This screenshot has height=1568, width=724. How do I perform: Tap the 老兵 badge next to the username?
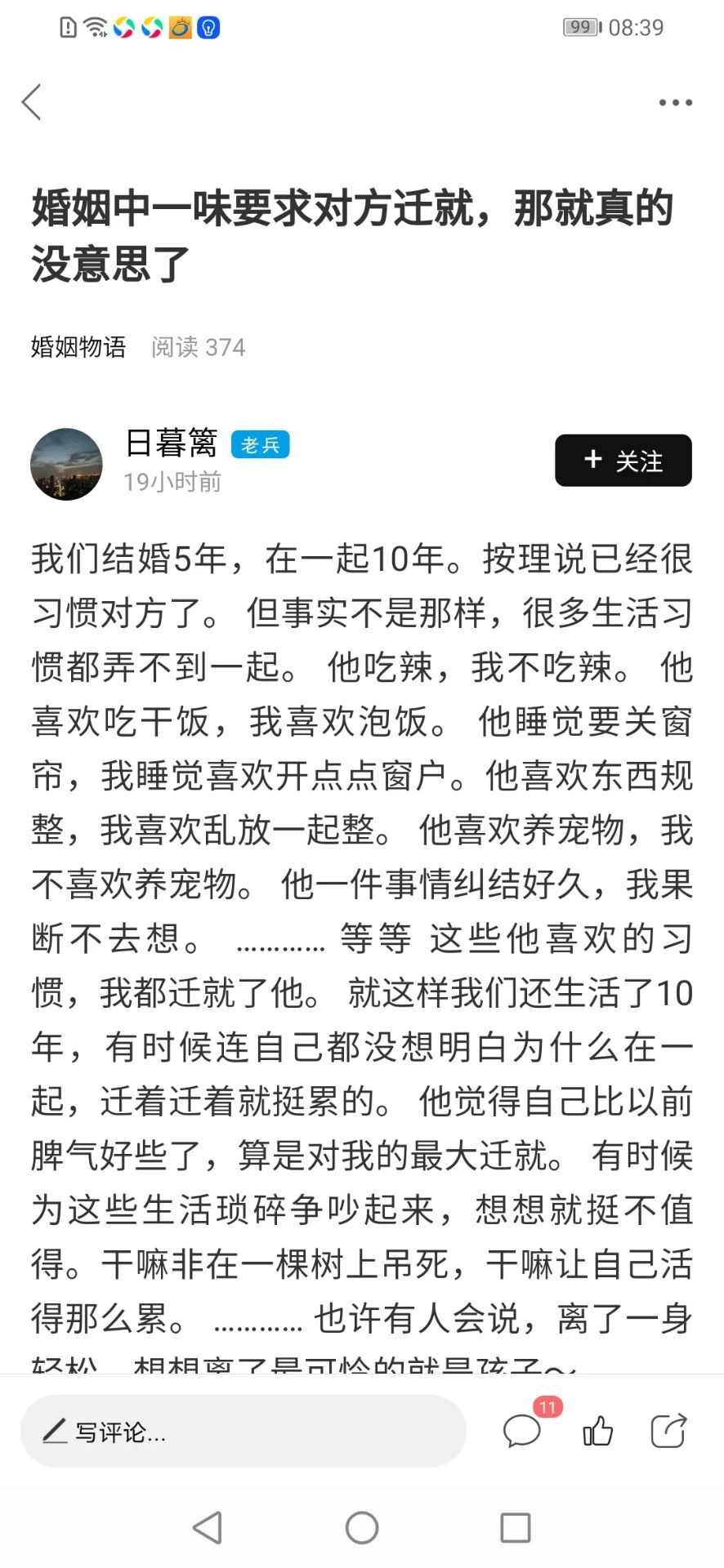coord(260,444)
